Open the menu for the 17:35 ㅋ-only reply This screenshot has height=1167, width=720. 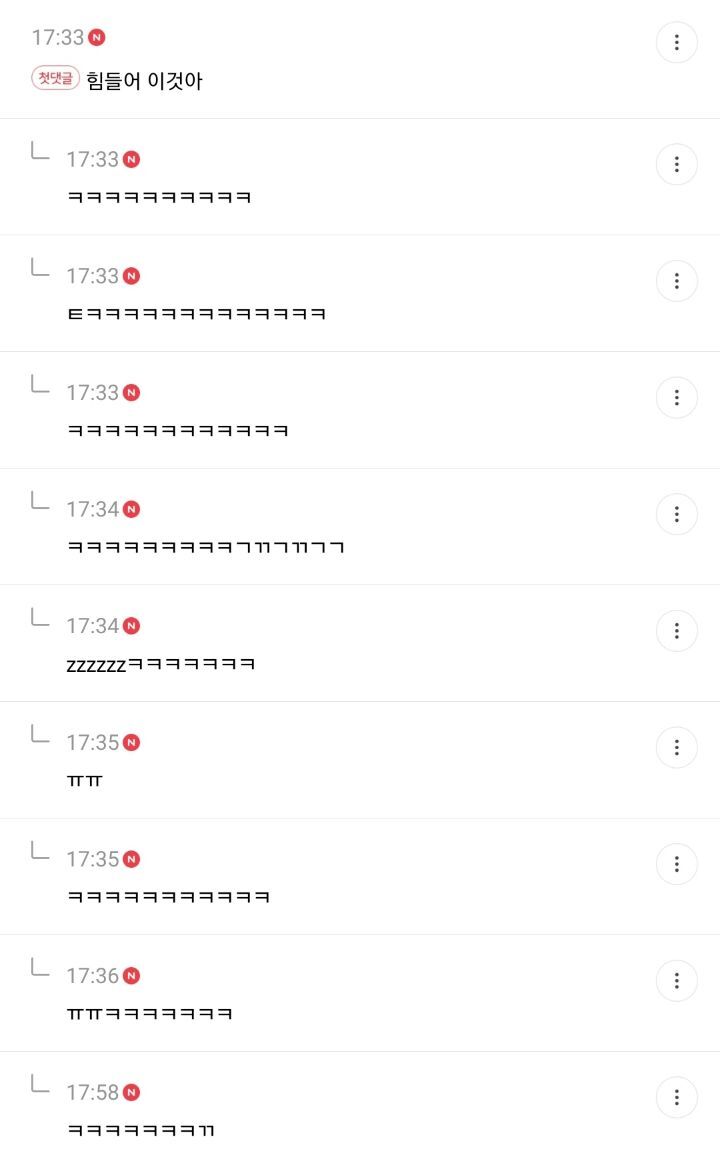click(677, 864)
